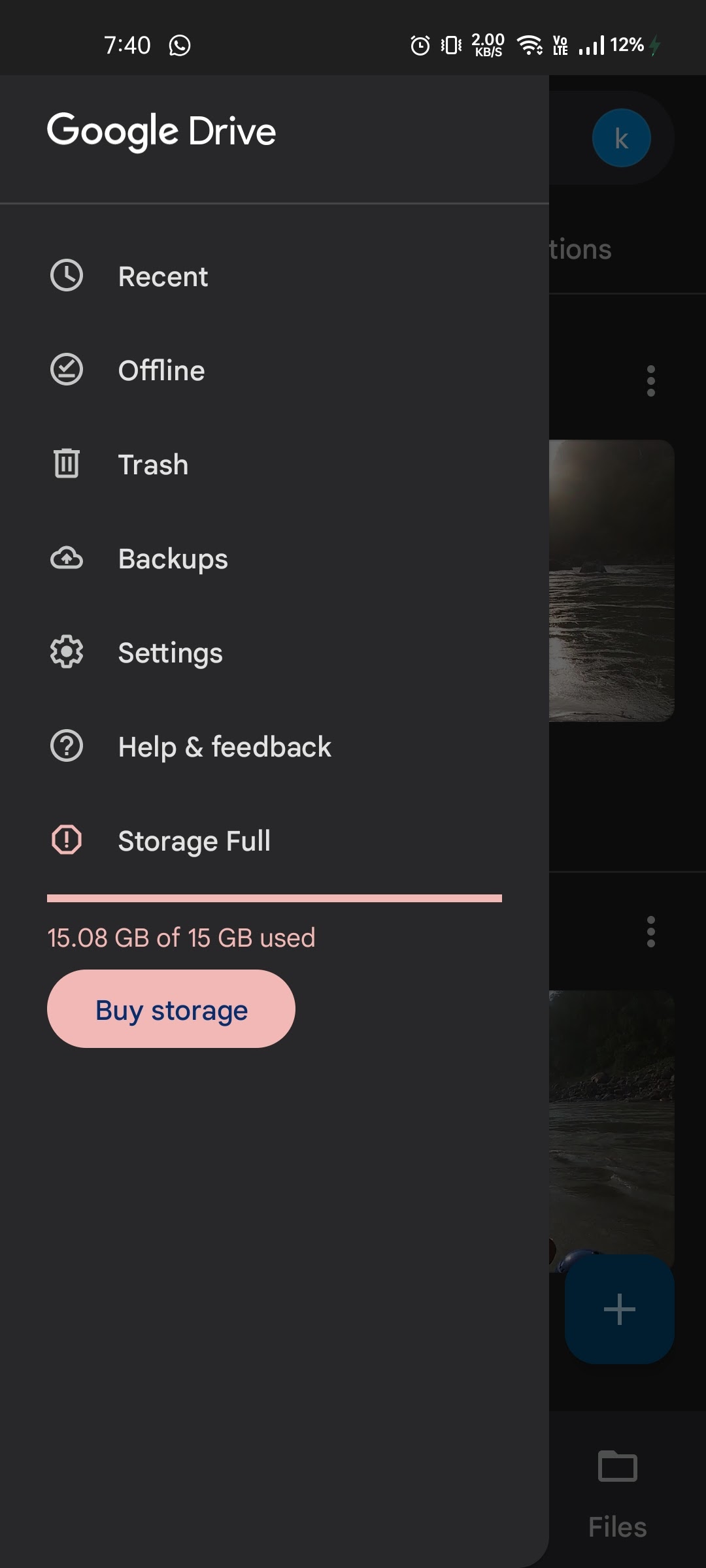
Task: Go to Trash
Action: click(153, 465)
